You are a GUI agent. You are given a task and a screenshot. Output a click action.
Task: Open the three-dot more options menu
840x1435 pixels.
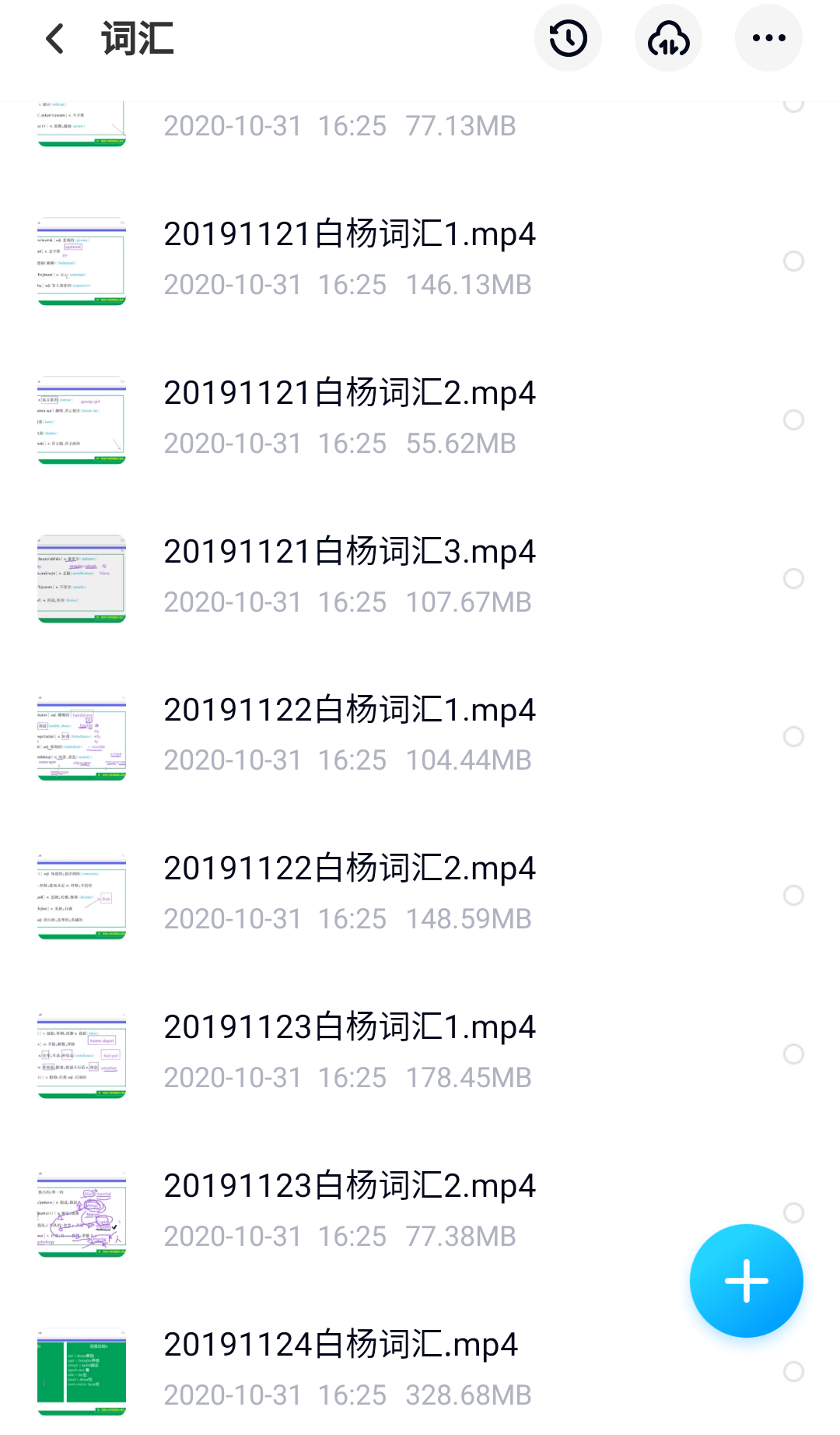[x=768, y=38]
